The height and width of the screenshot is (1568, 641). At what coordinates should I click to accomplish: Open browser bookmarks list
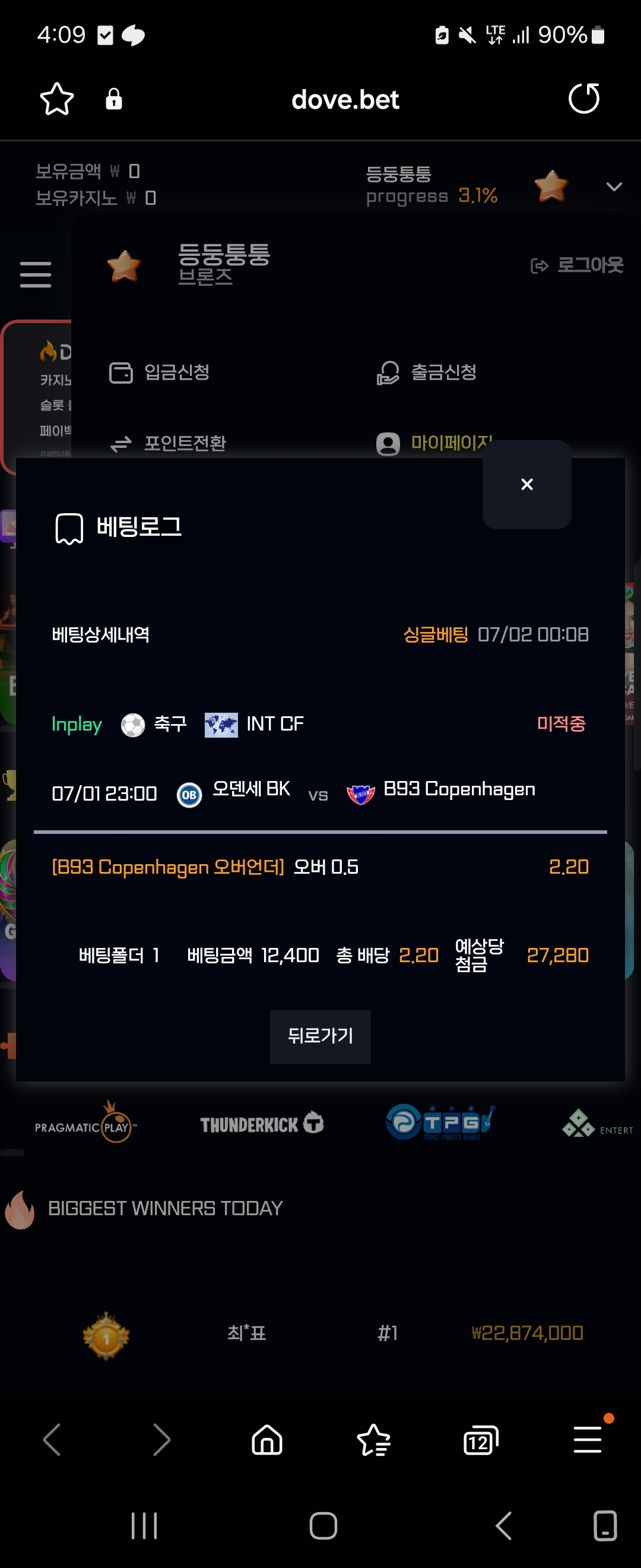[x=373, y=1441]
